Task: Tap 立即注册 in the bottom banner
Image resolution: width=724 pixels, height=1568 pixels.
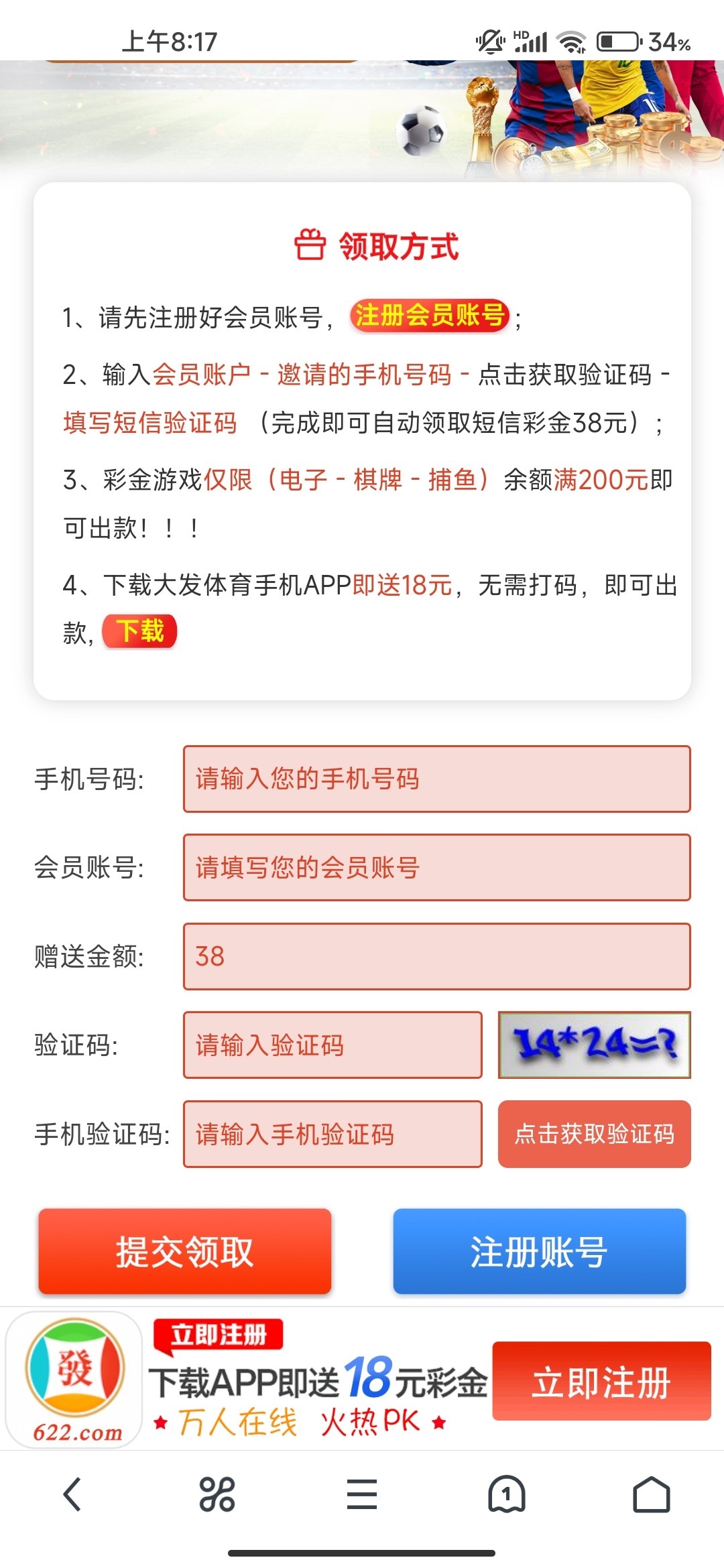Action: click(x=601, y=1382)
